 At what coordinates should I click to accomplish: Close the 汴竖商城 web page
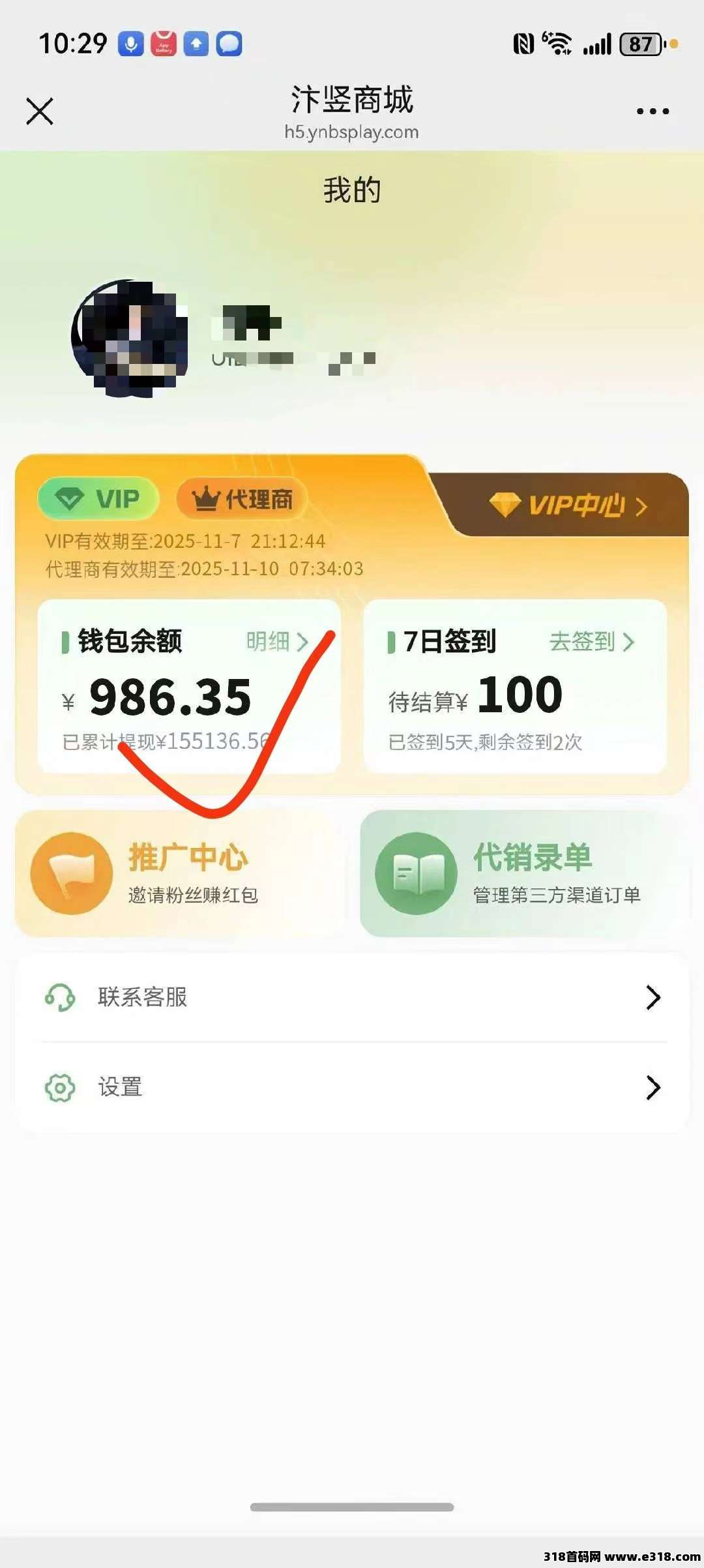coord(40,111)
